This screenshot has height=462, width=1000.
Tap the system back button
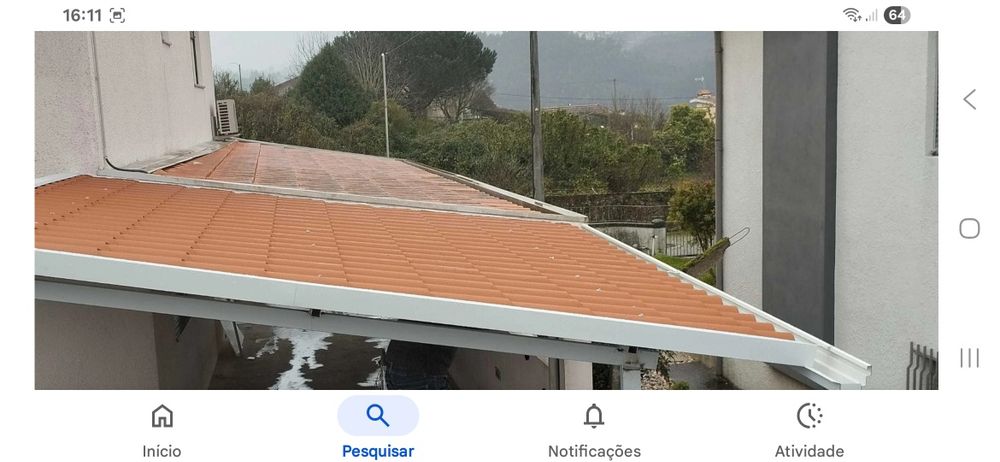click(969, 99)
